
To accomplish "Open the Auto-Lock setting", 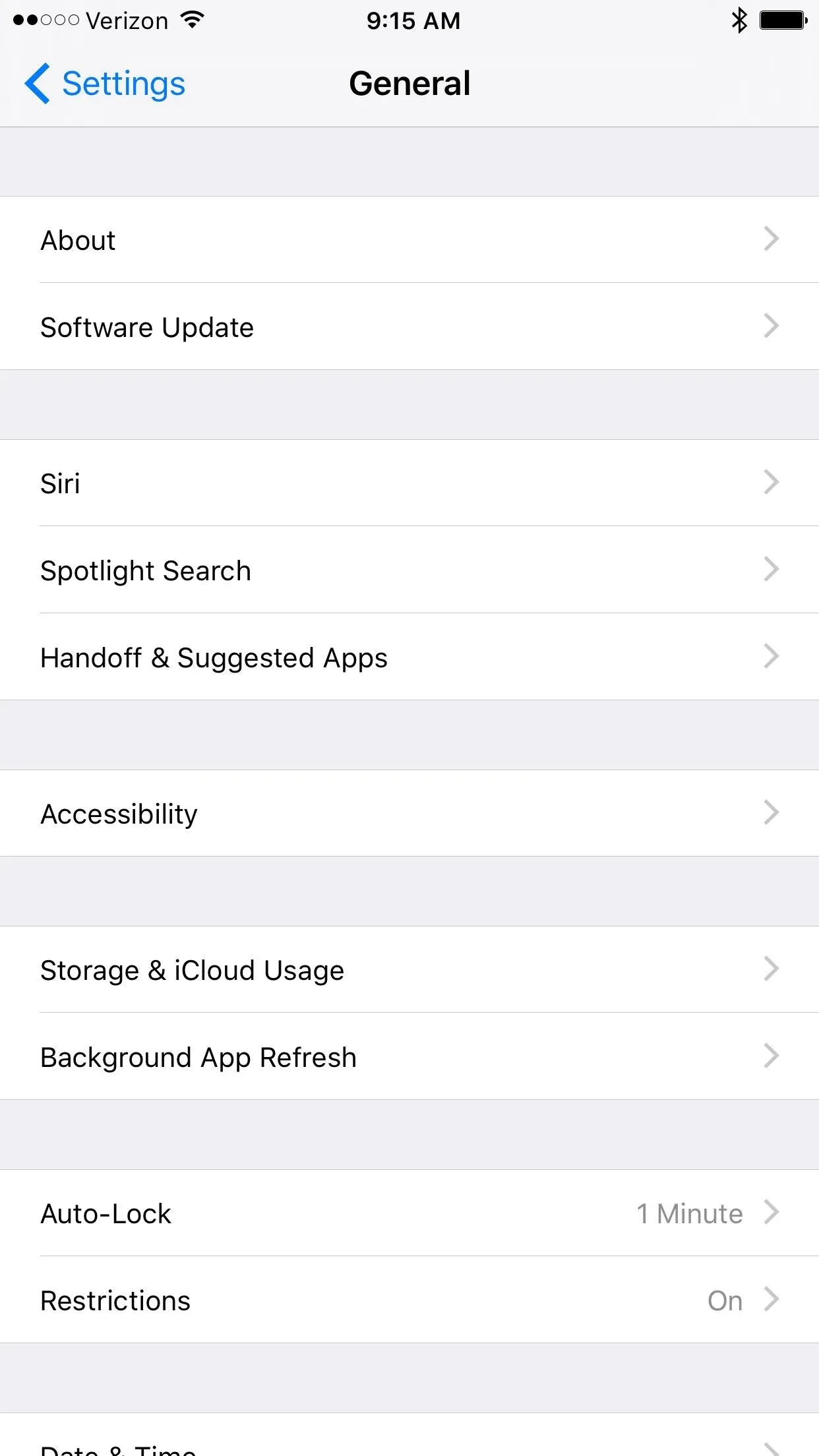I will click(x=409, y=1213).
